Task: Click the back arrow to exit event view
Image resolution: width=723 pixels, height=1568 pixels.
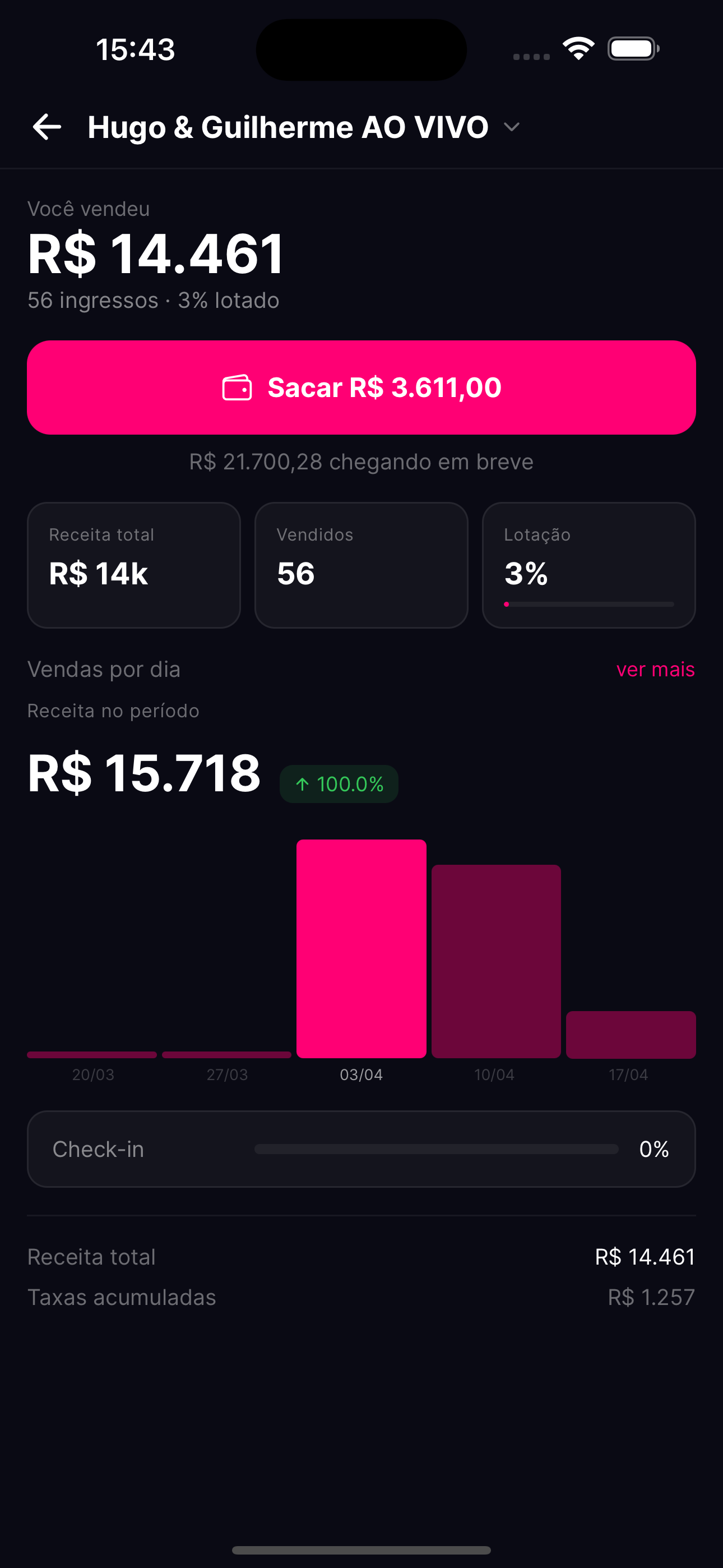Action: [x=47, y=127]
